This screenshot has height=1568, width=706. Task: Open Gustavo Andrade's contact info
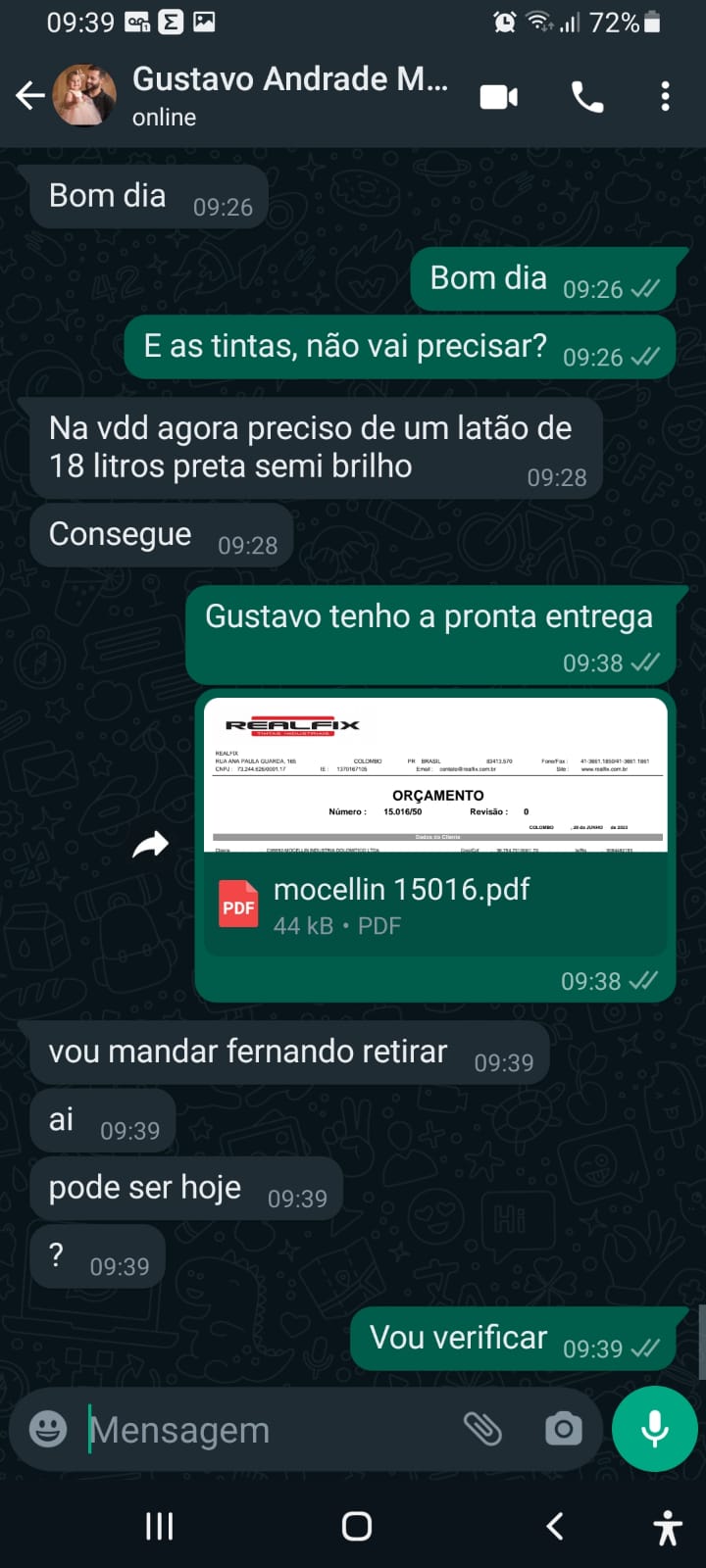[x=289, y=95]
